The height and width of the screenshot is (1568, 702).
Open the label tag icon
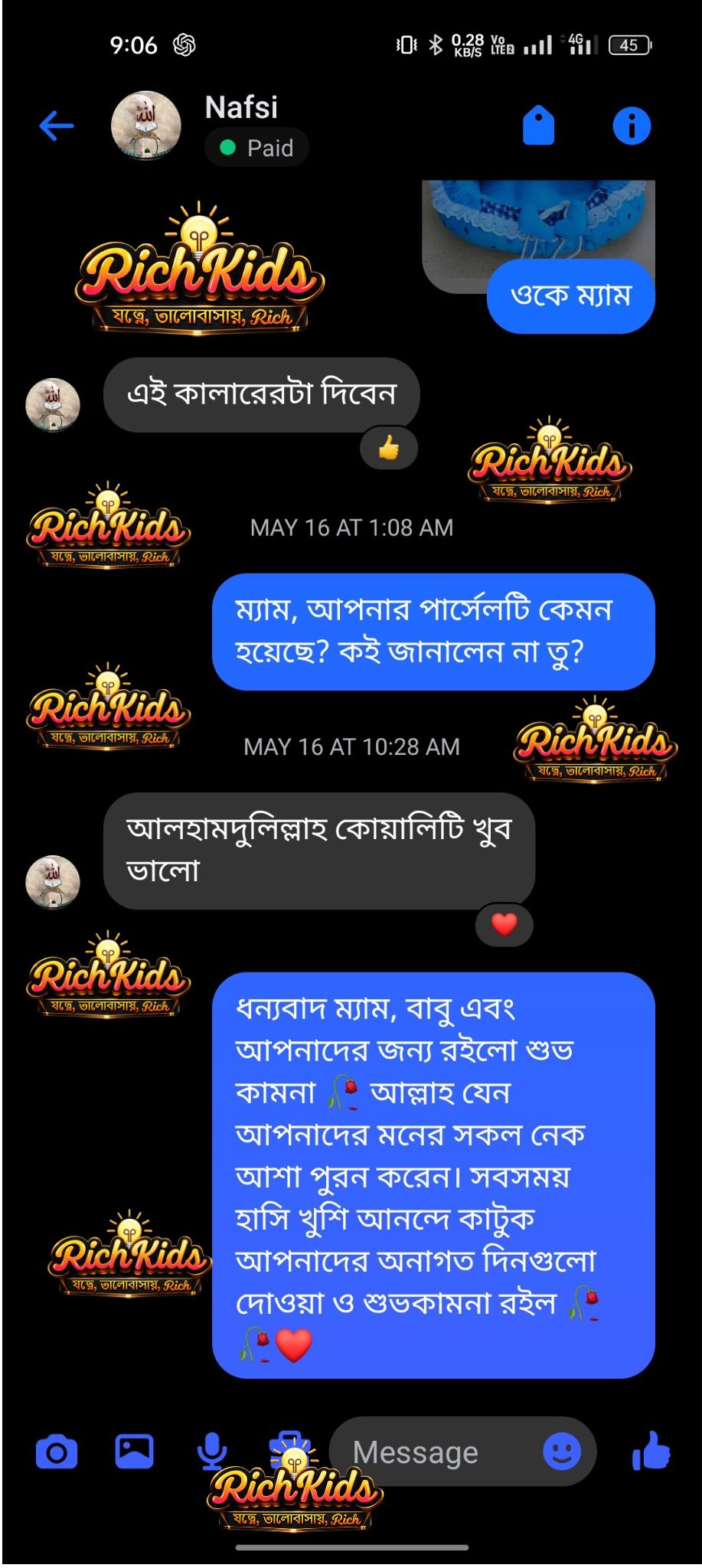(x=538, y=126)
